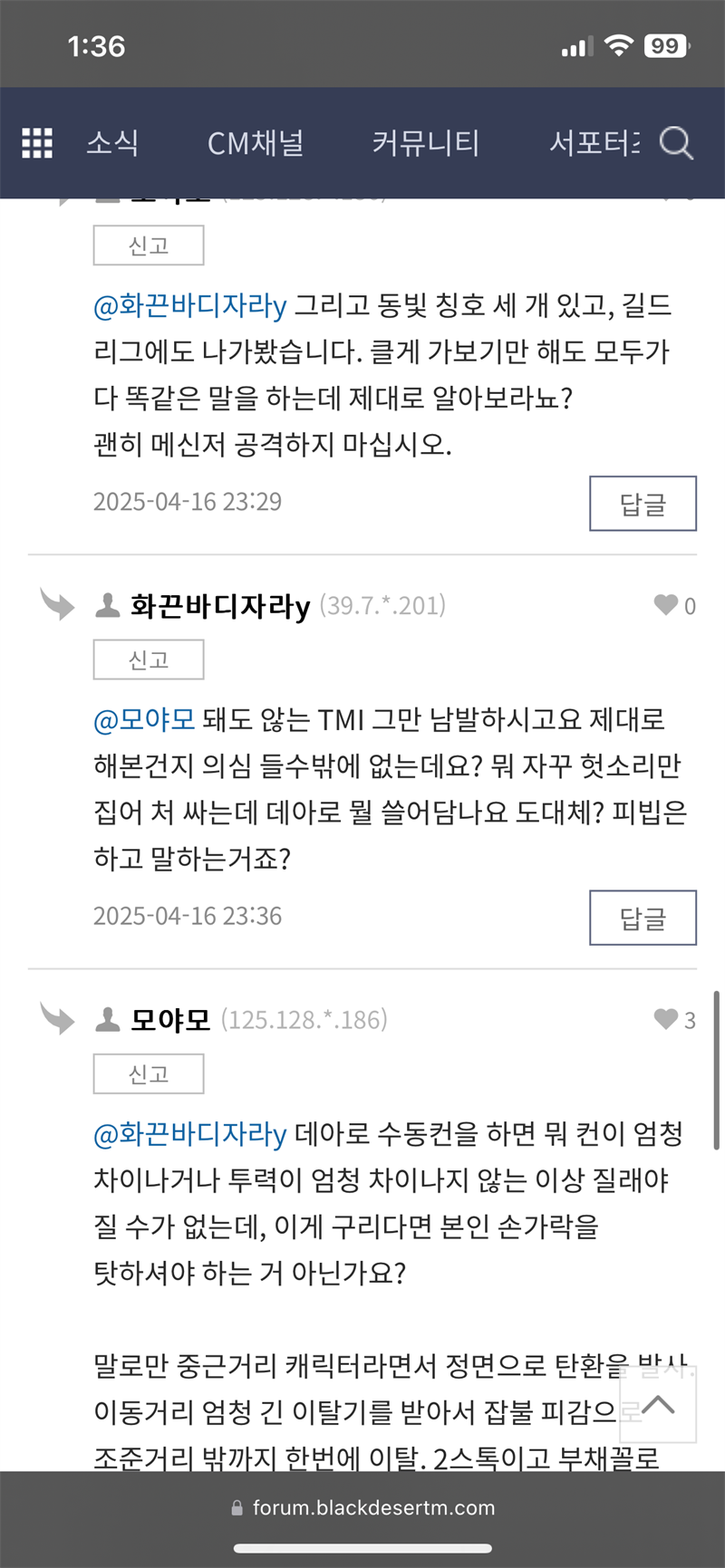Screen dimensions: 725x1568
Task: Like 모야모's comment with 3 hearts
Action: click(666, 1019)
